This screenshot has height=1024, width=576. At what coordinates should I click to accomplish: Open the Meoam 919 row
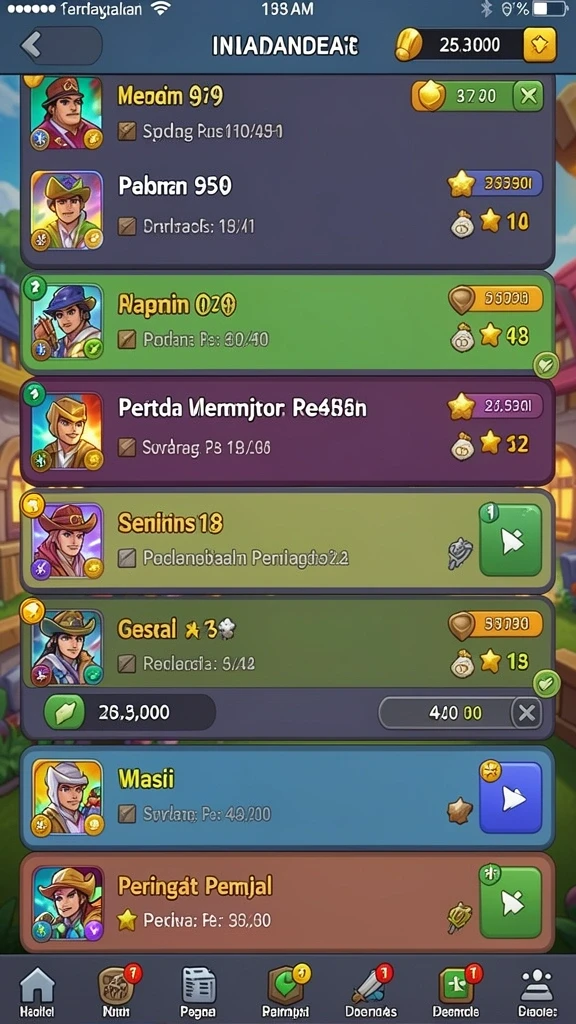[287, 114]
